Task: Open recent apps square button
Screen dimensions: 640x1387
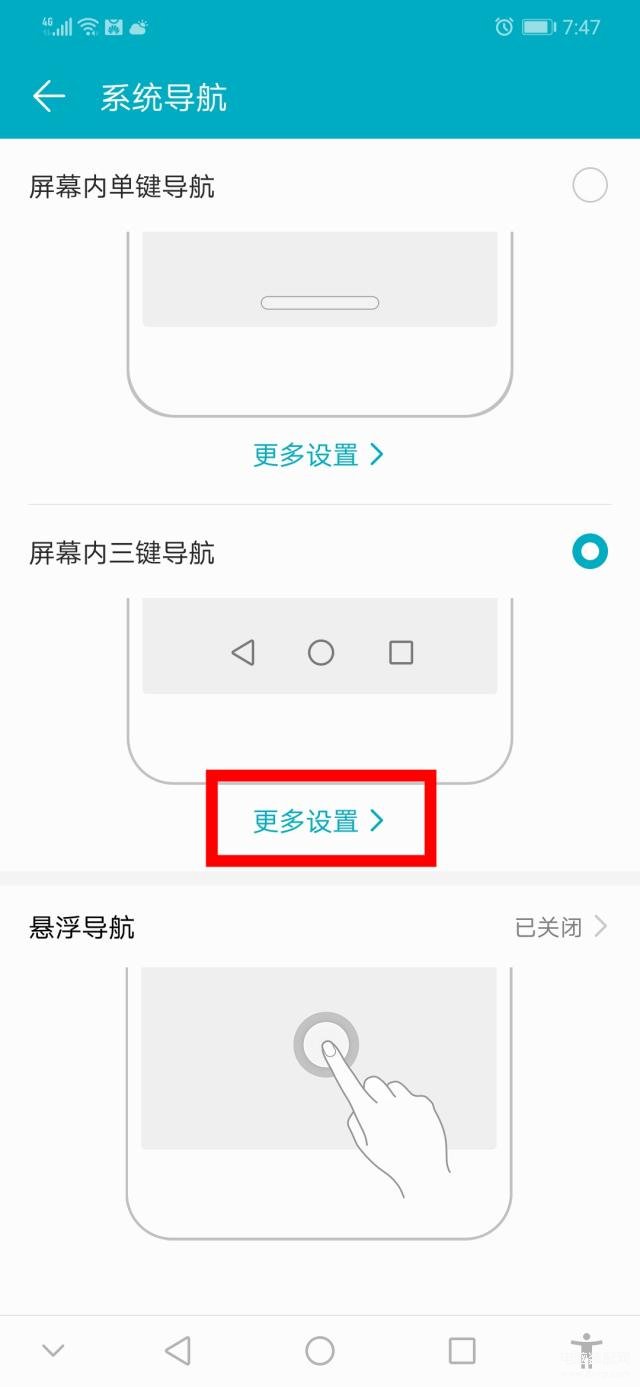Action: pyautogui.click(x=461, y=1351)
